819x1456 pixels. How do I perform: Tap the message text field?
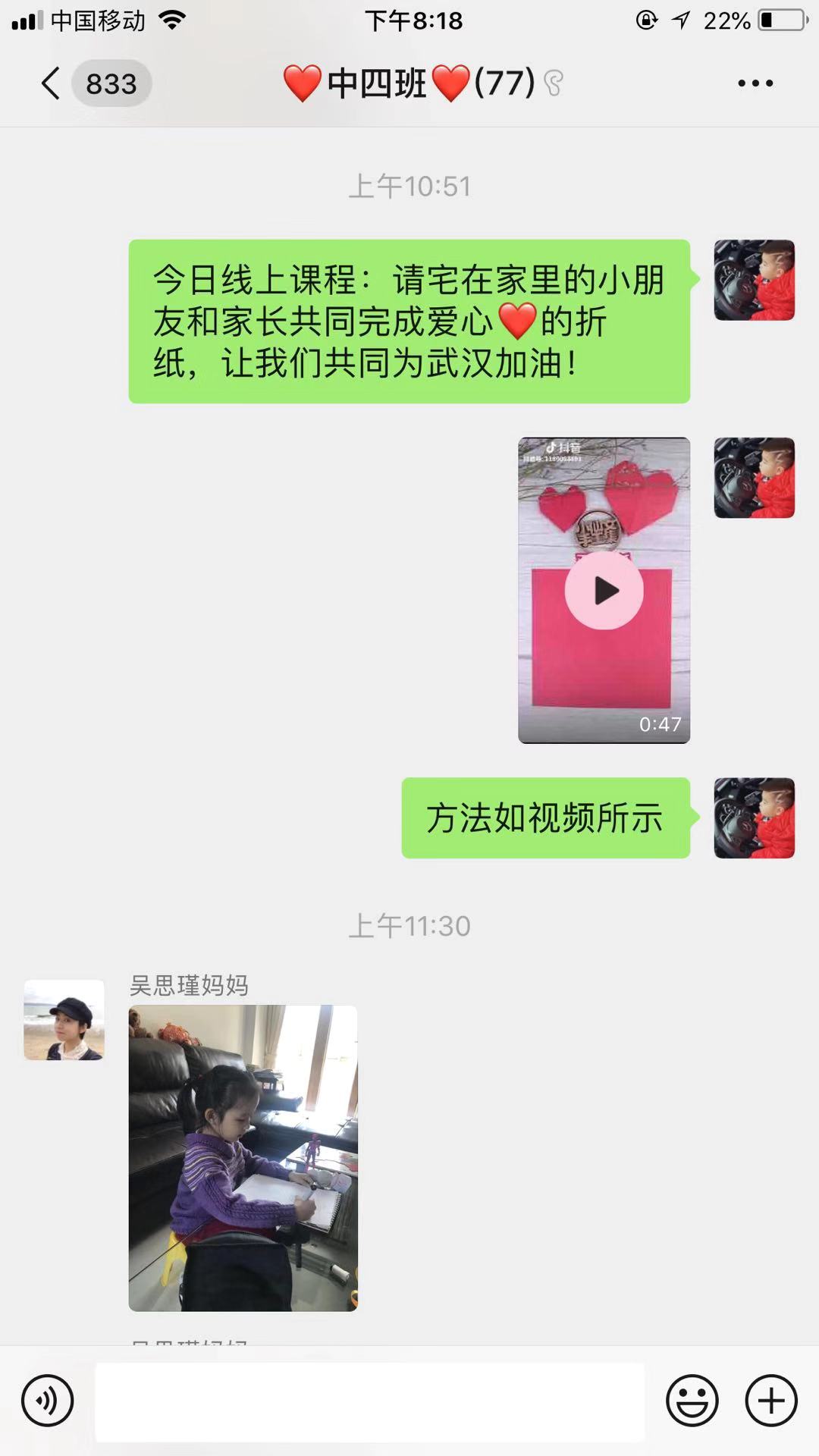(x=369, y=1401)
